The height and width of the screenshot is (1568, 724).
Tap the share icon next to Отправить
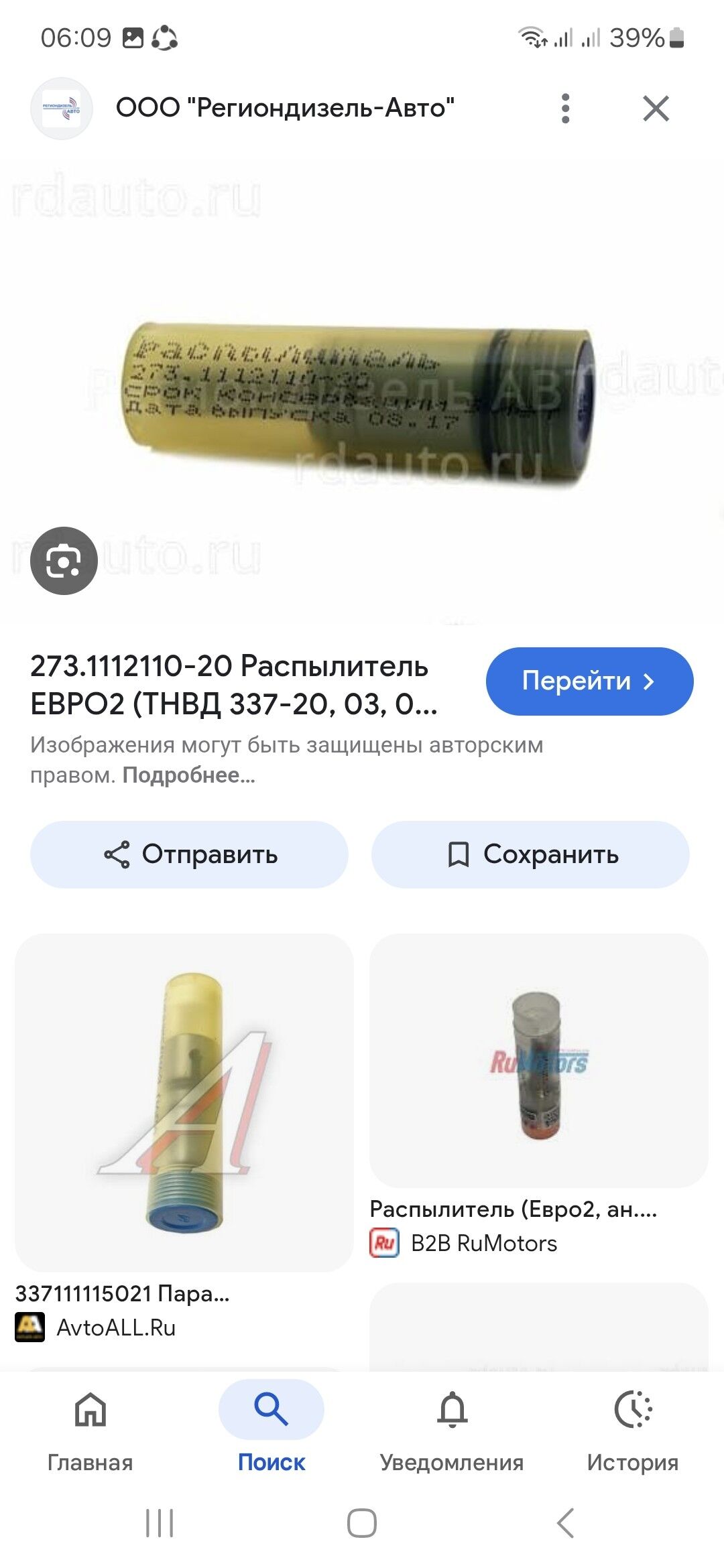click(x=116, y=855)
